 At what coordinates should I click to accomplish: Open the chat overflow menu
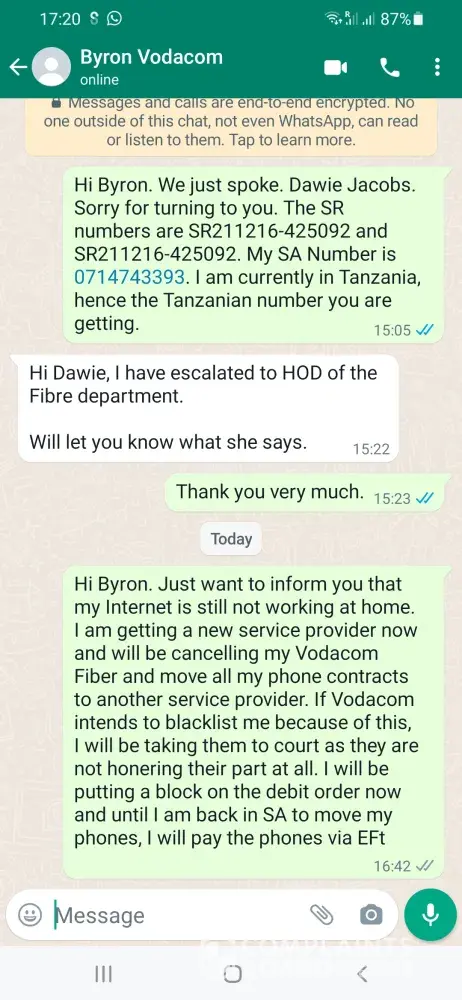[437, 67]
